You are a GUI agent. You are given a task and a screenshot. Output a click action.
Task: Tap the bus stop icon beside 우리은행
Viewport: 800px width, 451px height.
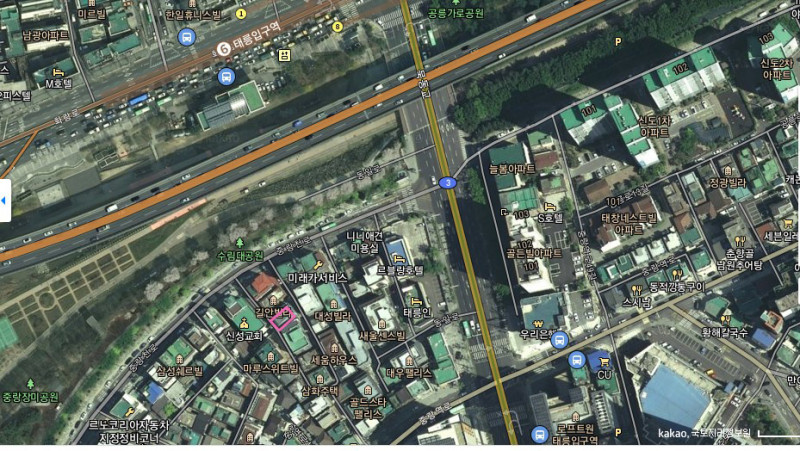coord(559,339)
